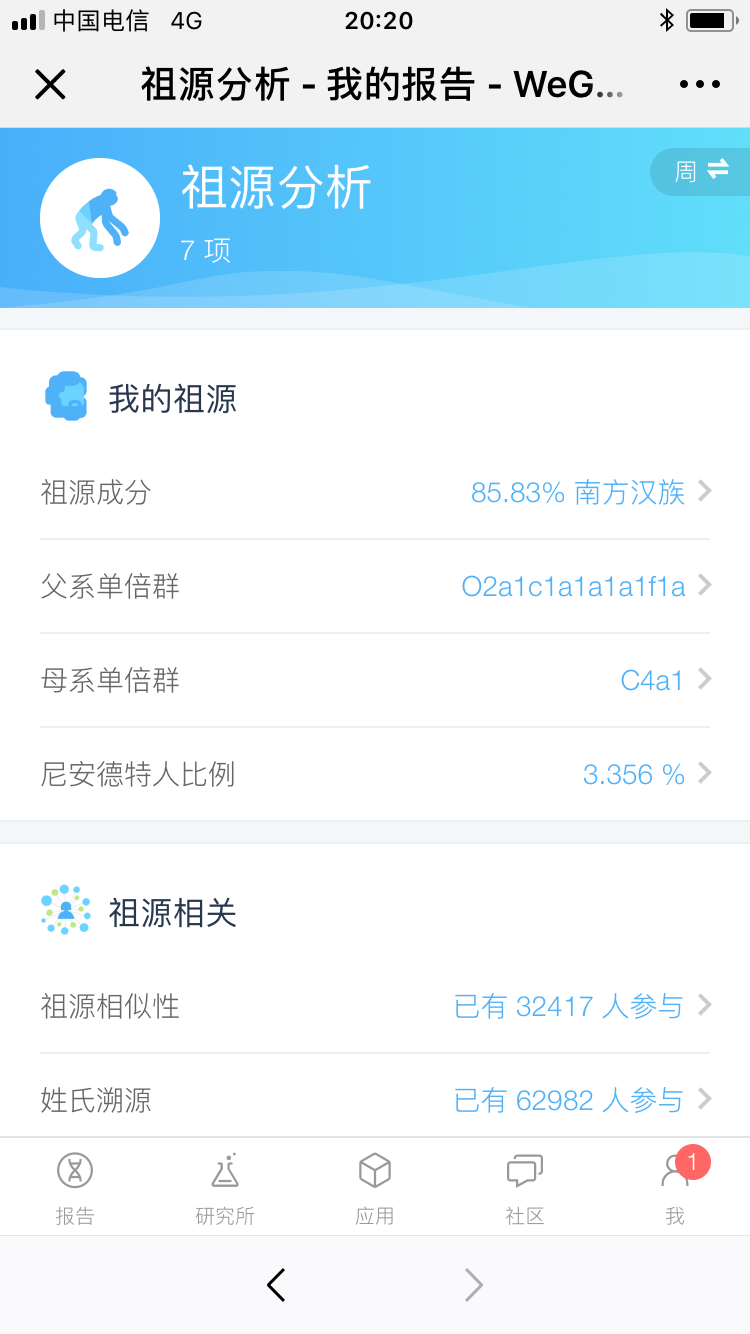This screenshot has width=750, height=1334.
Task: View 父系单倍群 paternal haplogroup details
Action: click(375, 586)
